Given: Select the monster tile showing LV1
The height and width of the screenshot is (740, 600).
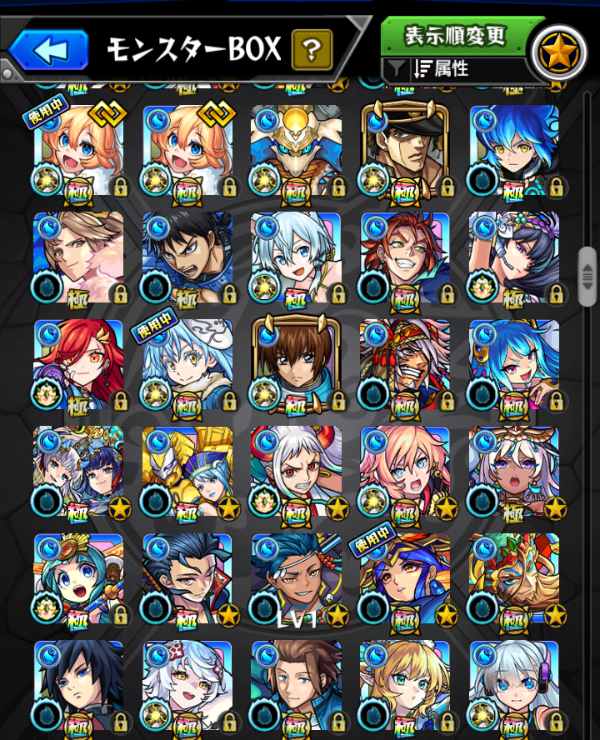Looking at the screenshot, I should pos(295,580).
